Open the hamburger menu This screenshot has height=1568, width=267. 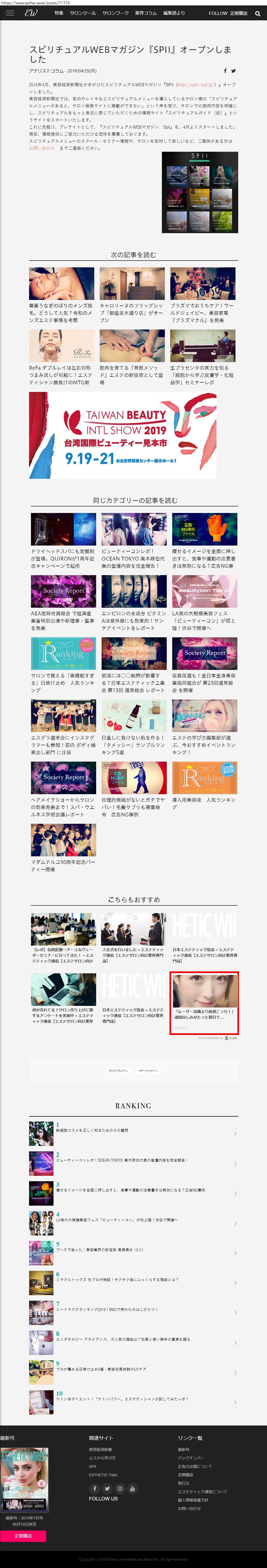(10, 13)
